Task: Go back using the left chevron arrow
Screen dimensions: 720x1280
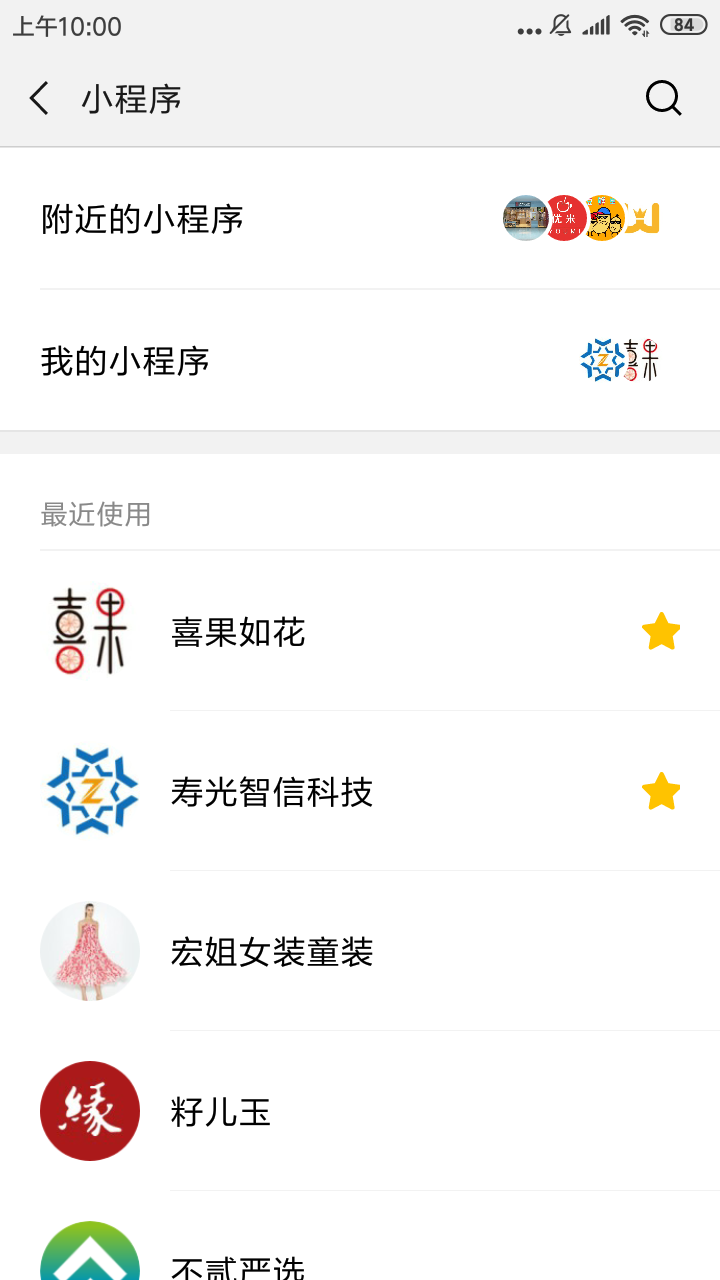Action: tap(38, 98)
